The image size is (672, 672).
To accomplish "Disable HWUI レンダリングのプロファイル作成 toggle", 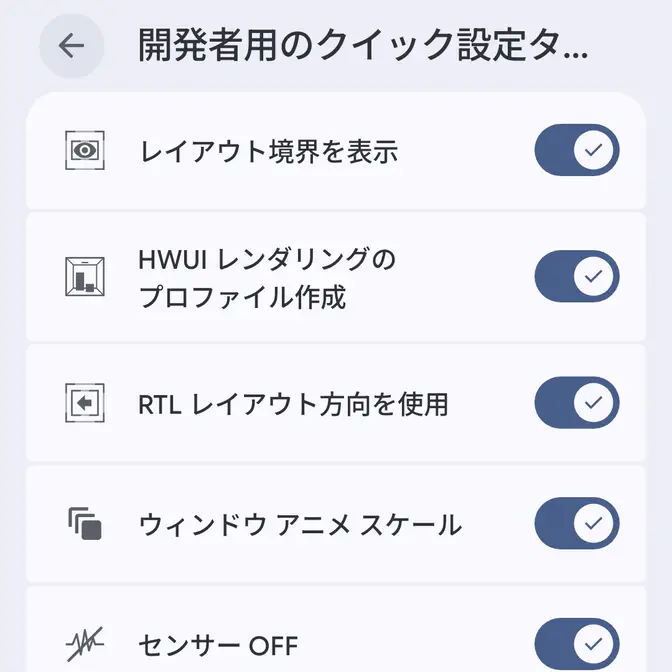I will click(577, 276).
